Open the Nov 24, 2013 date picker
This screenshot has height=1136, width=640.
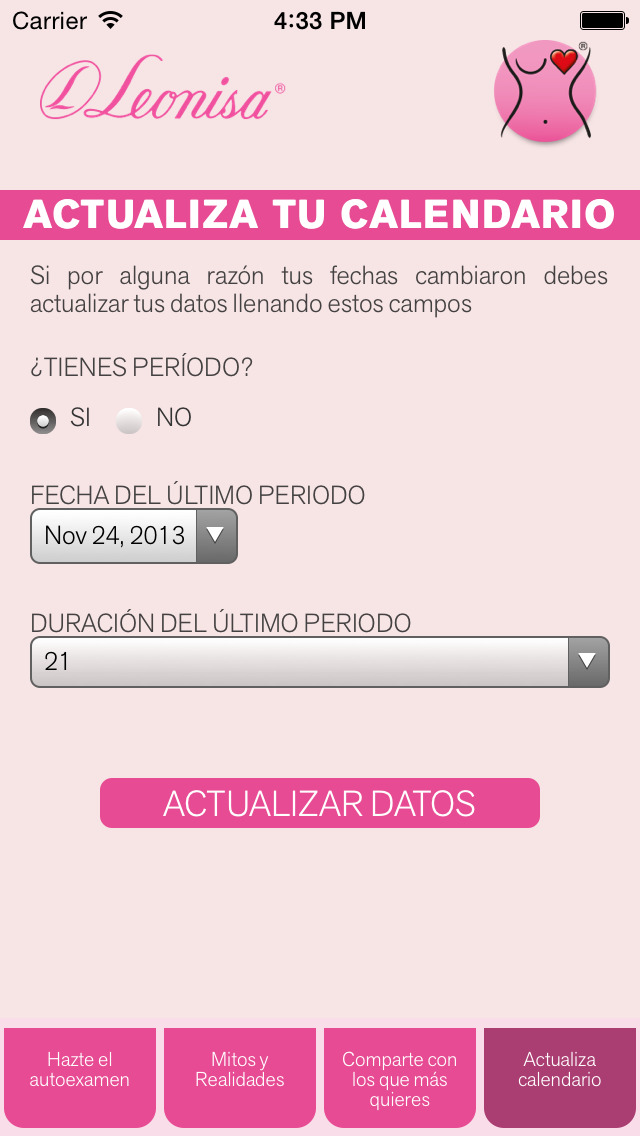tap(134, 536)
